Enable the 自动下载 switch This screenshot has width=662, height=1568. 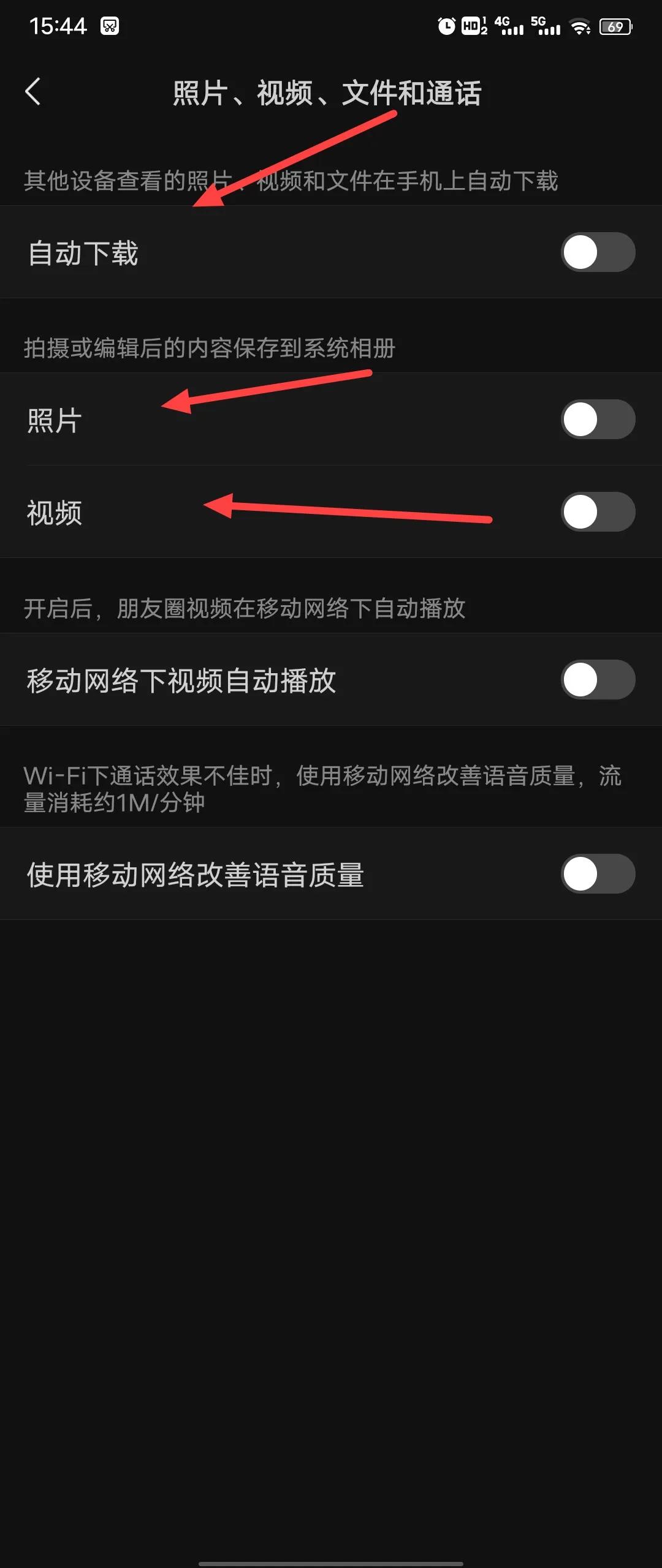pos(598,251)
